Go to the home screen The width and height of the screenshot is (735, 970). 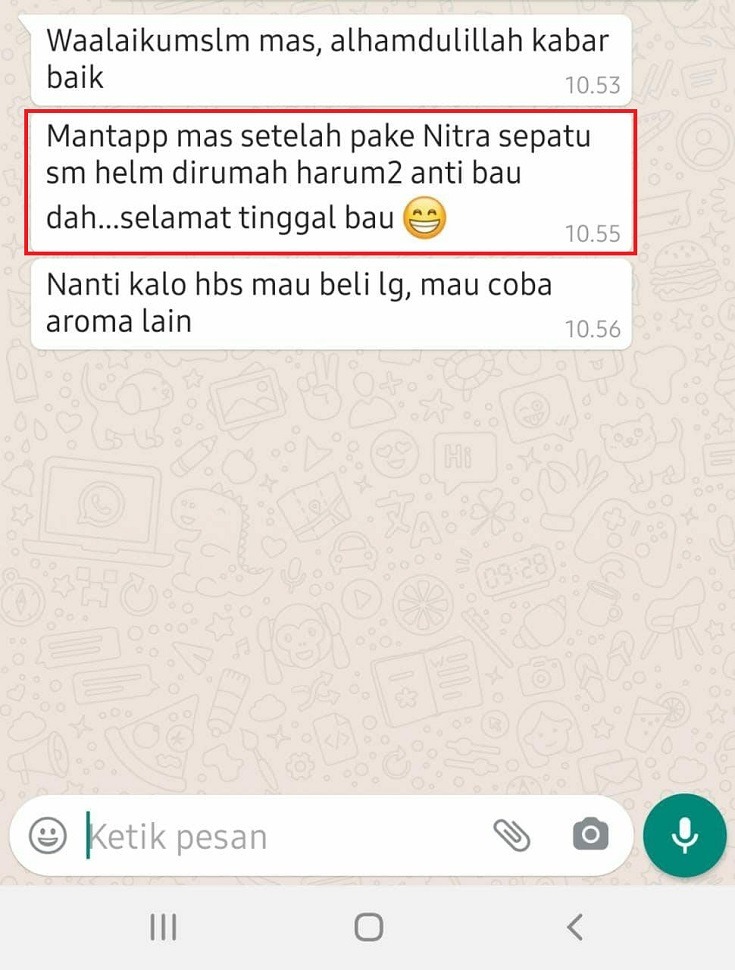click(368, 928)
